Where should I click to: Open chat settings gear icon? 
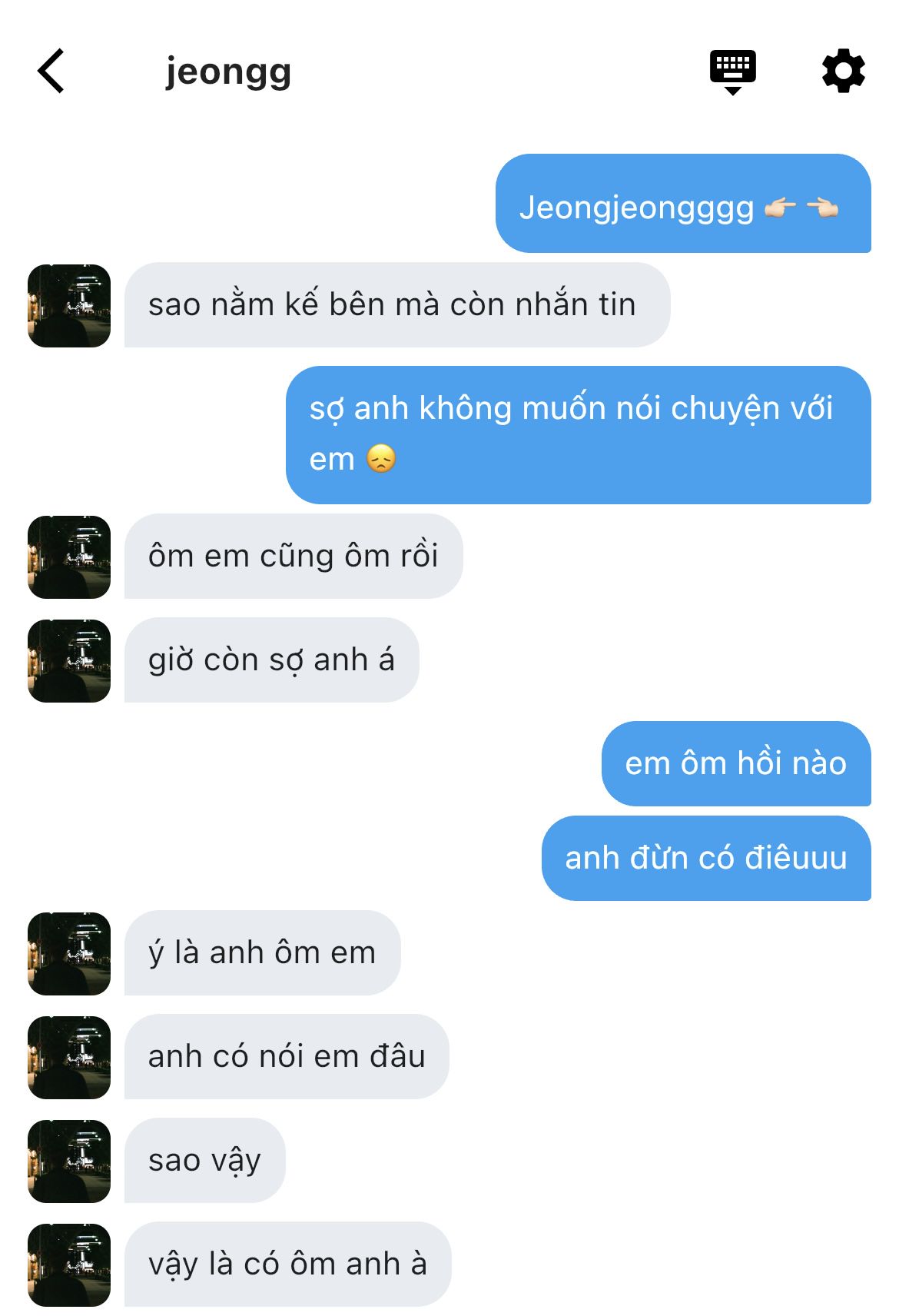pyautogui.click(x=844, y=71)
